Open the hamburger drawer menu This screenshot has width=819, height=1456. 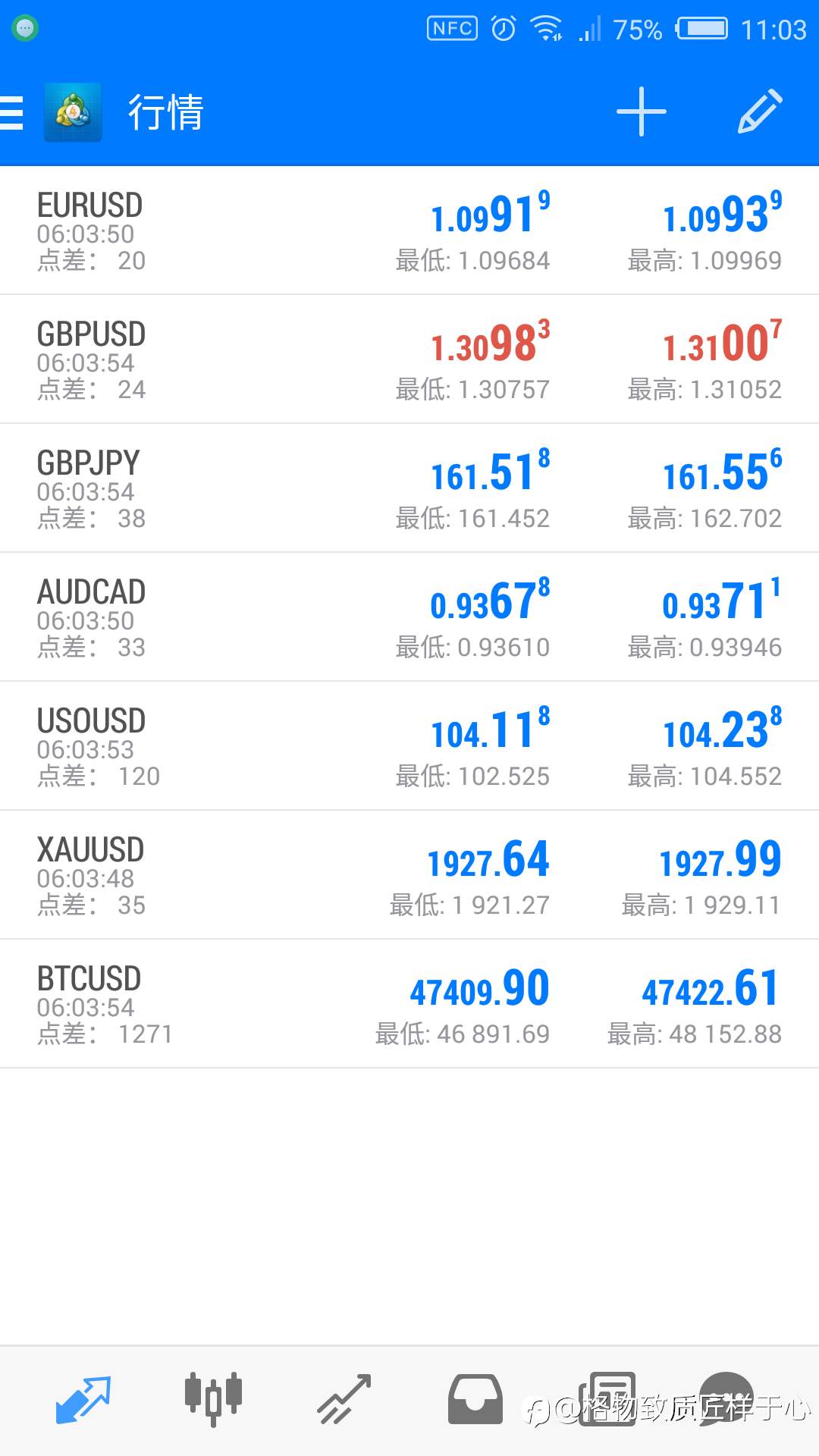(x=11, y=112)
